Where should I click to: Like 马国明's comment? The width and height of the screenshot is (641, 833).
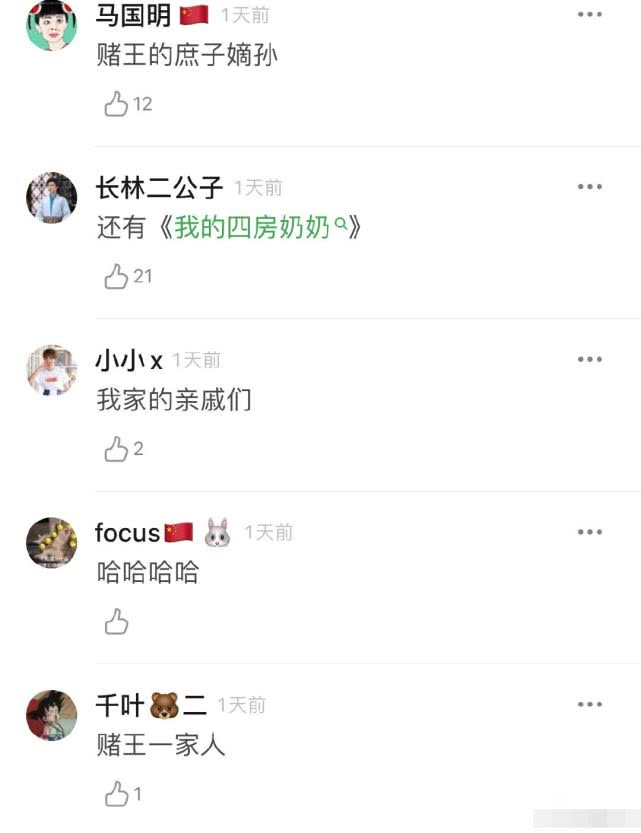coord(117,104)
